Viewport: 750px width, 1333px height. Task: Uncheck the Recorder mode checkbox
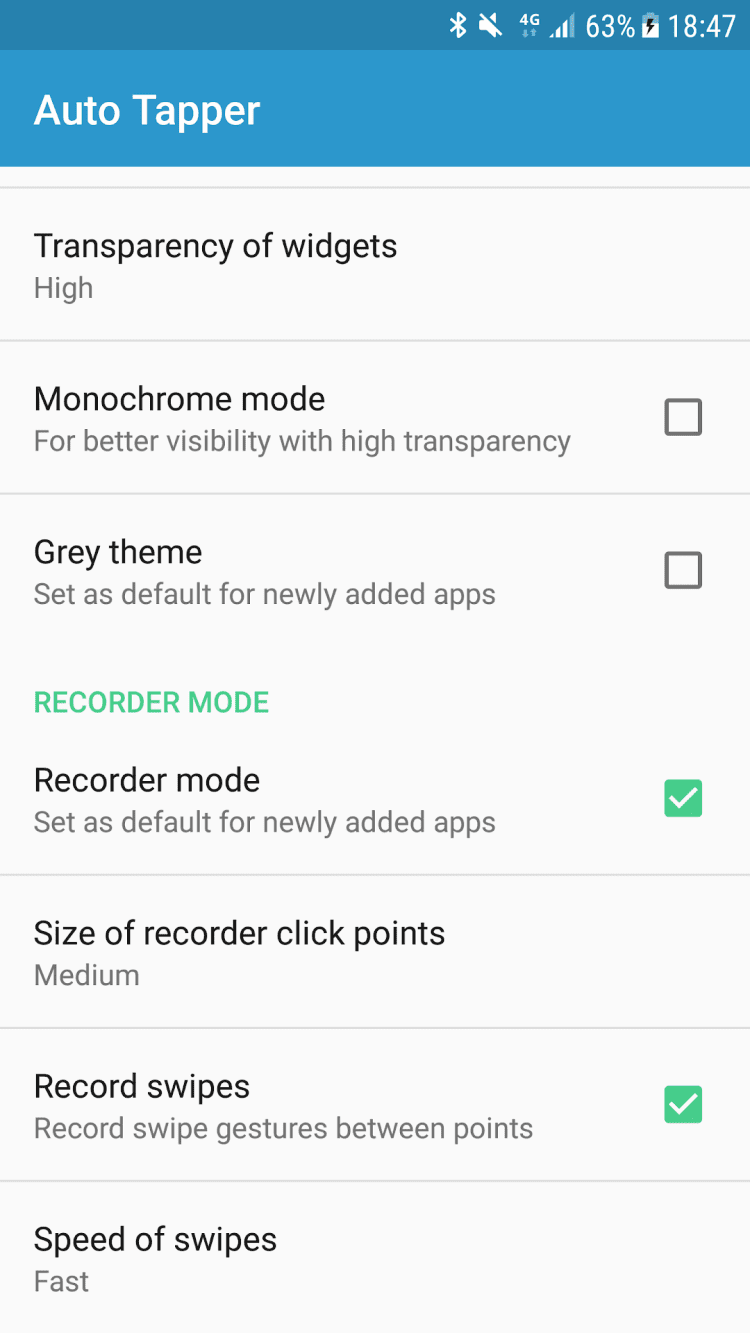[x=683, y=799]
